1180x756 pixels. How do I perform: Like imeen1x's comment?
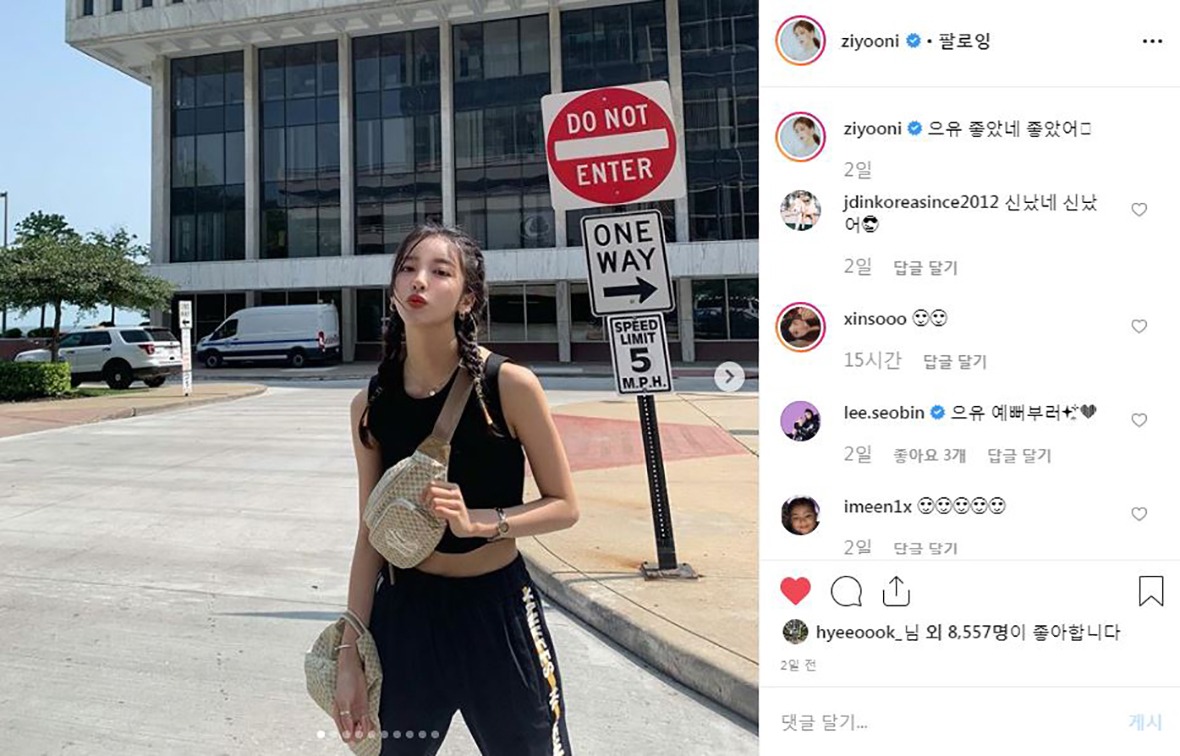(1138, 514)
